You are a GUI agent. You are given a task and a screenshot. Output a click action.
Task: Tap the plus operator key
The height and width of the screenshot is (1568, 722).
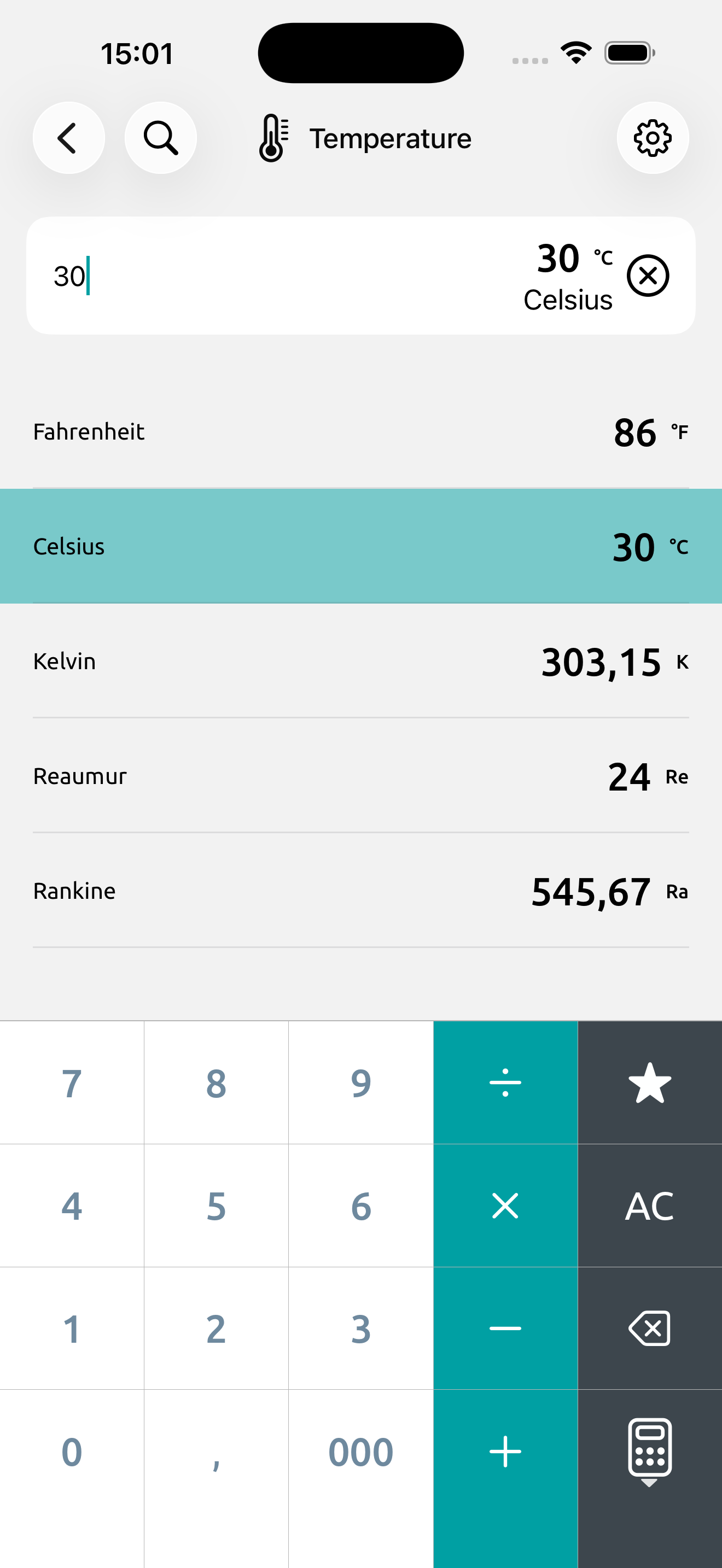pos(505,1452)
